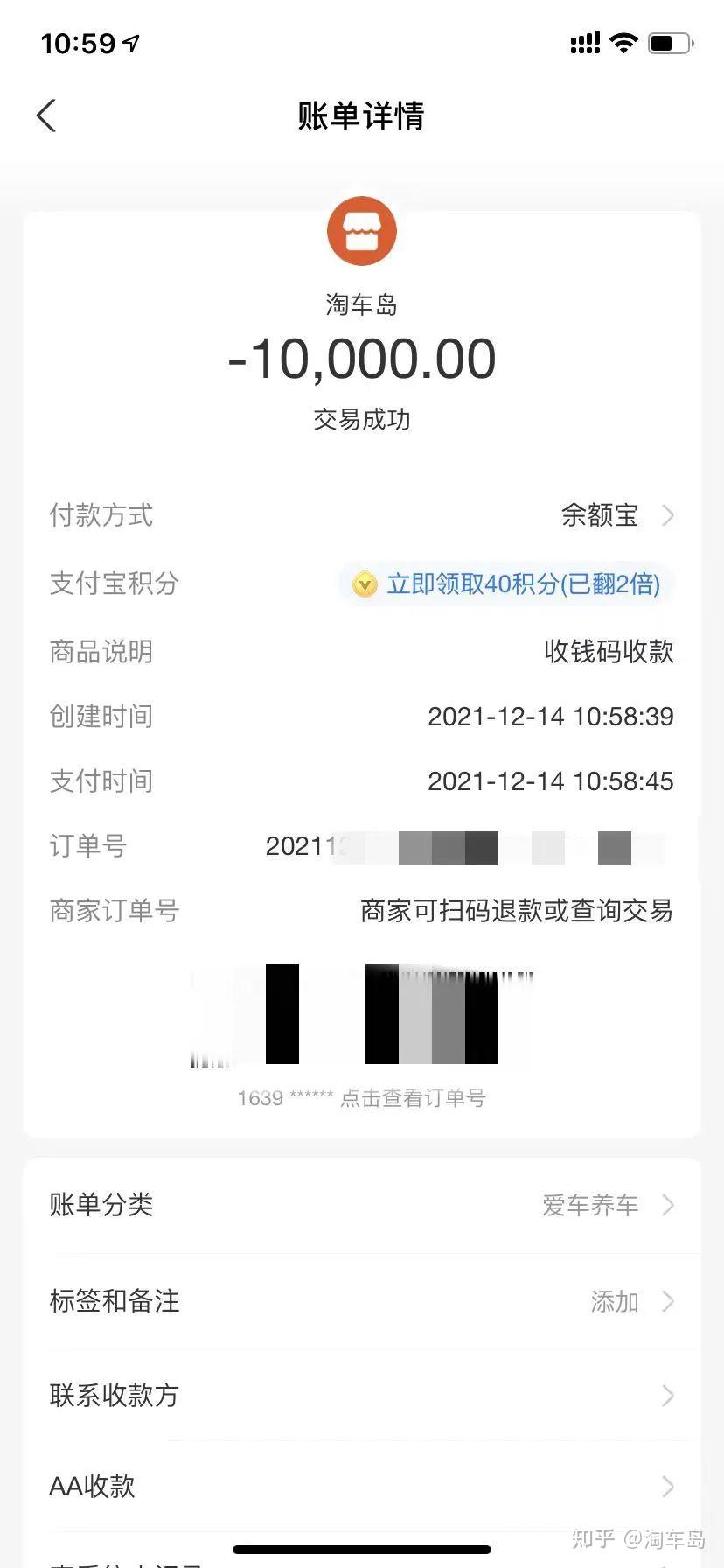Add a tag under 标签和备注
Viewport: 724px width, 1568px height.
coord(362,1301)
